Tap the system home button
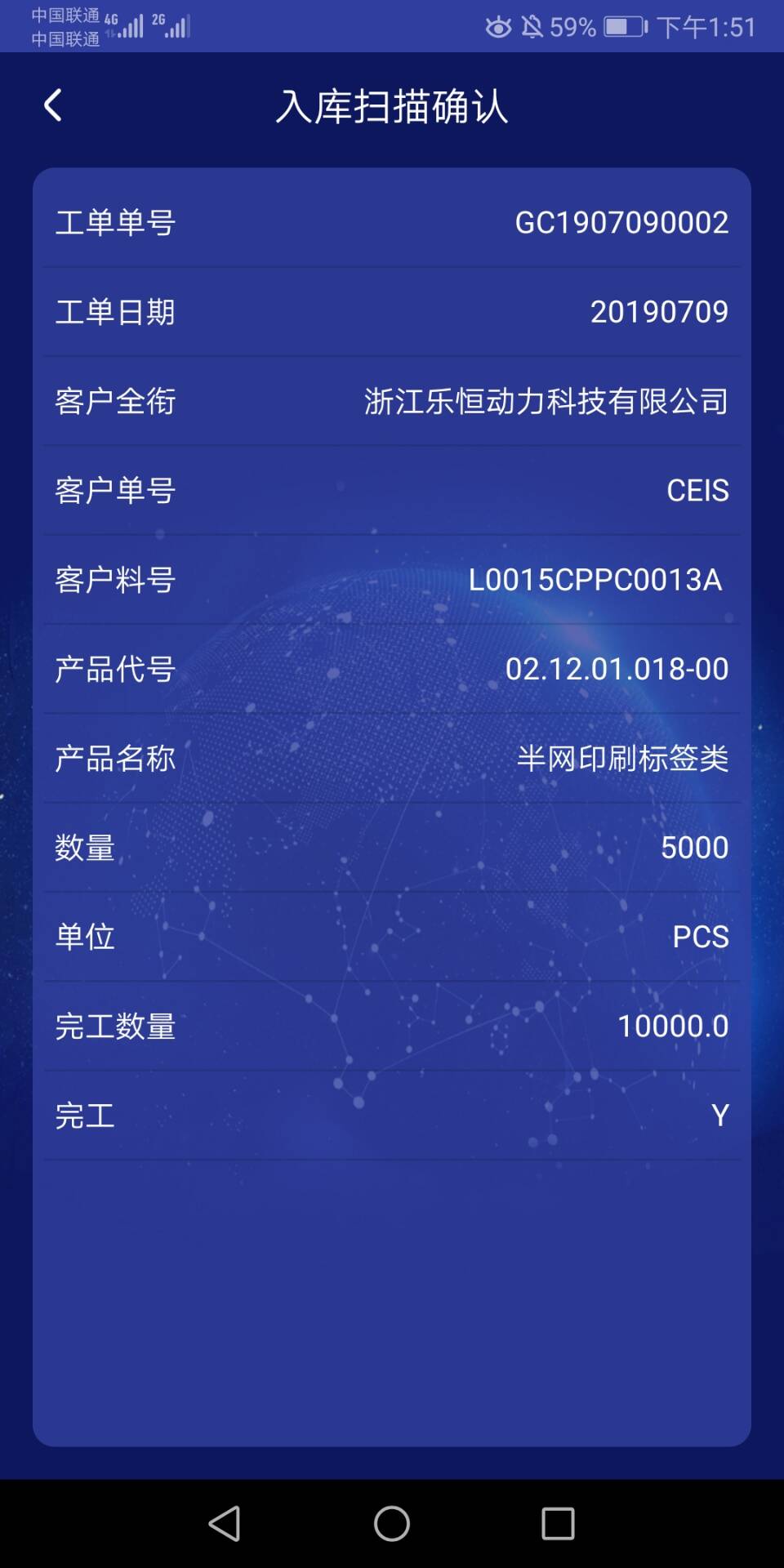Viewport: 784px width, 1568px height. (392, 1523)
